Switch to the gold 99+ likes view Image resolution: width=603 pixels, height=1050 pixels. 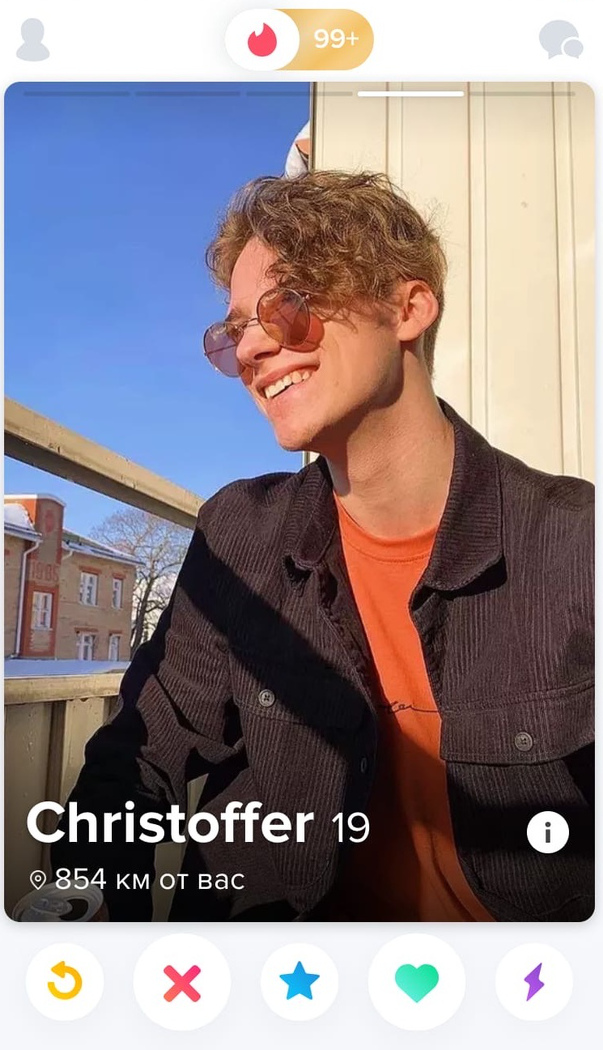point(336,40)
